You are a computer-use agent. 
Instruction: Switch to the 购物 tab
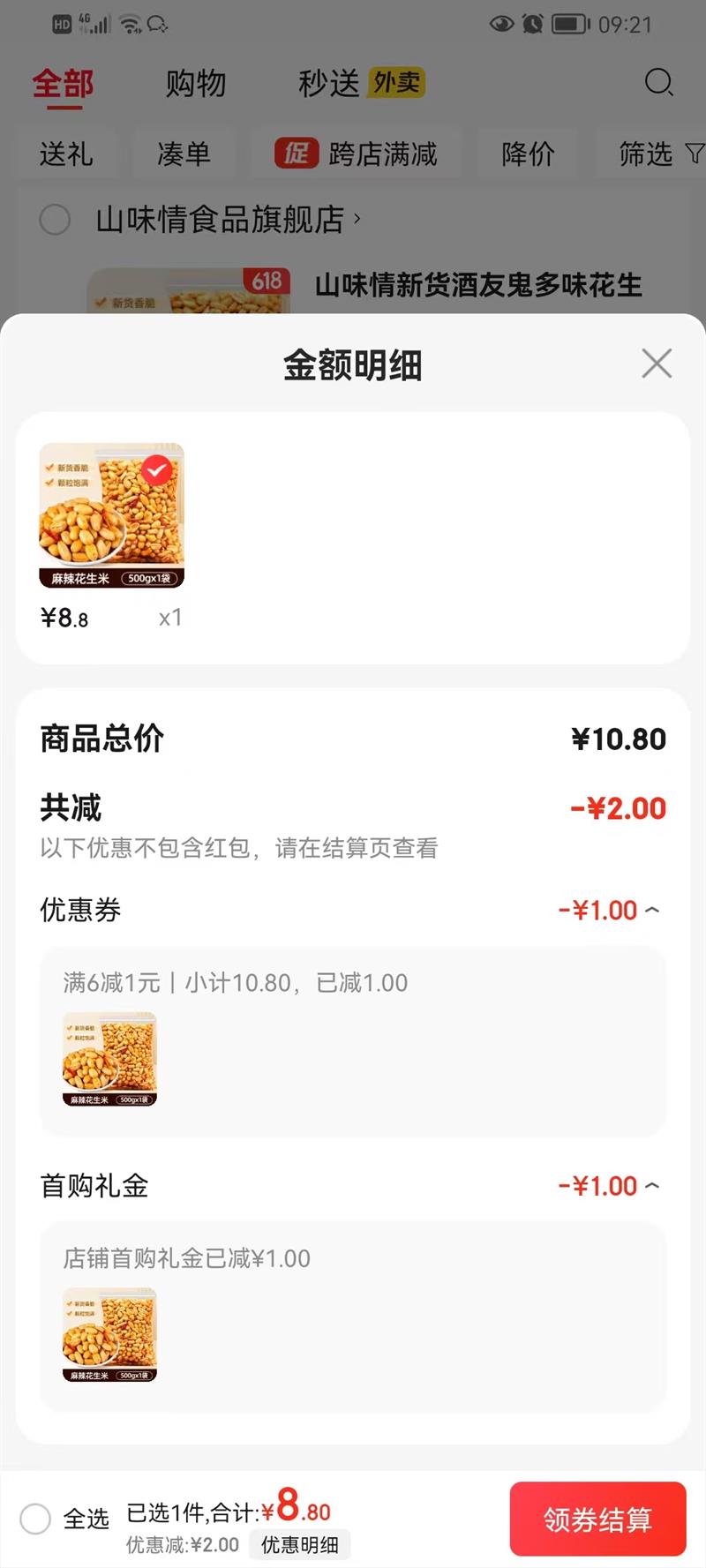pyautogui.click(x=196, y=84)
